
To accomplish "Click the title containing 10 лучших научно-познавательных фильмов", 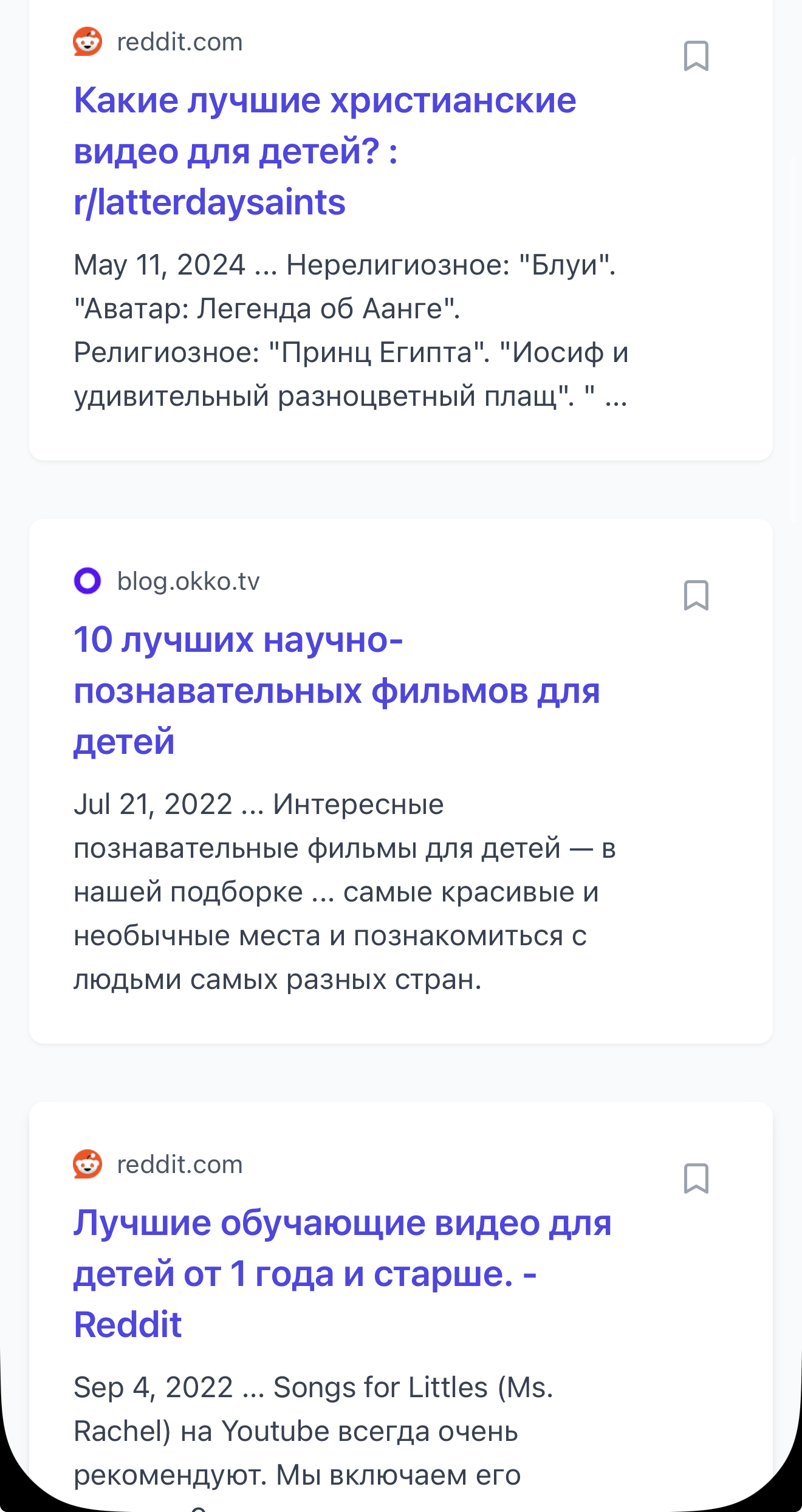I will point(338,696).
